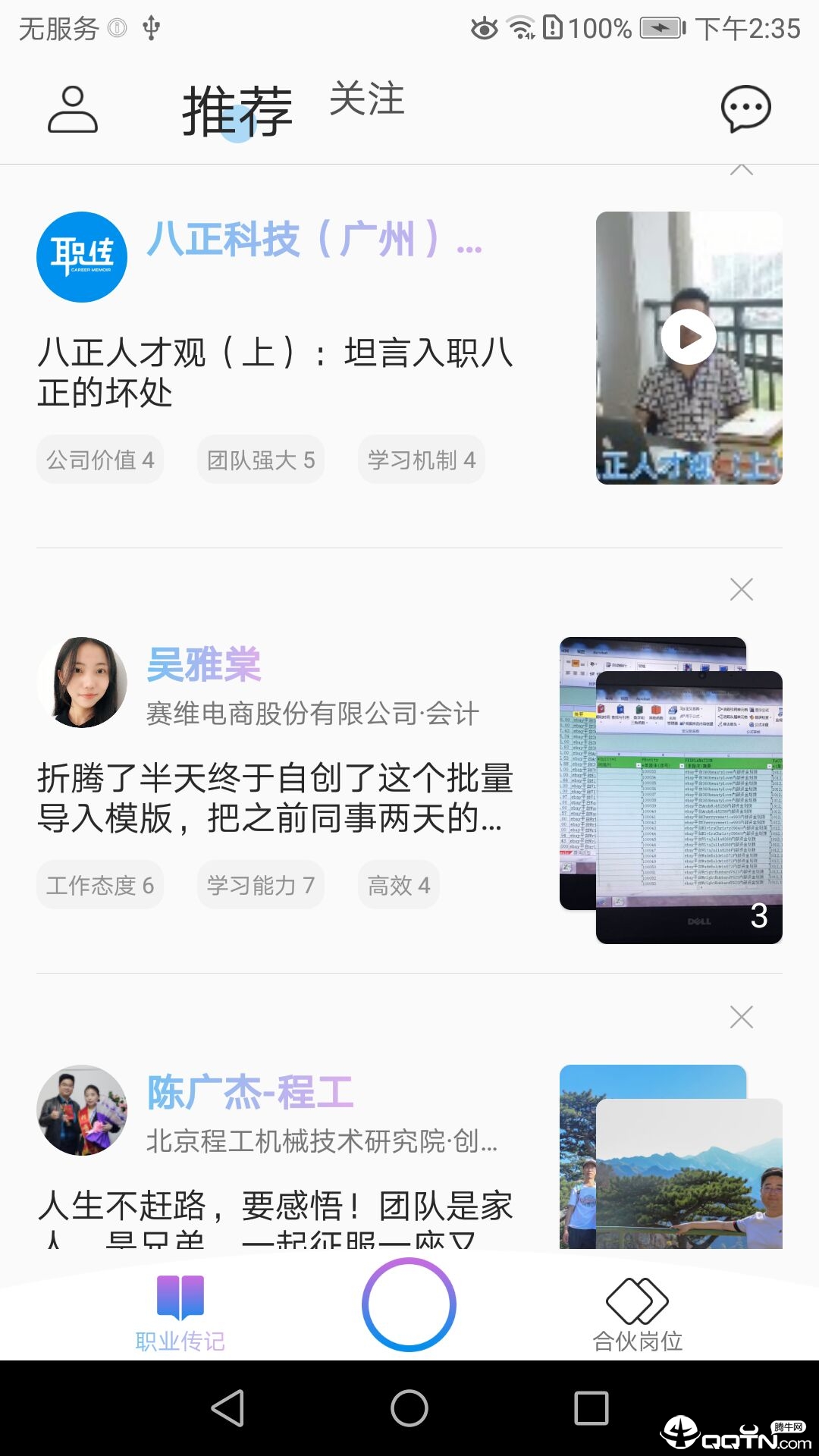Tap the 学习能力 7 chip
The height and width of the screenshot is (1456, 819).
point(261,885)
